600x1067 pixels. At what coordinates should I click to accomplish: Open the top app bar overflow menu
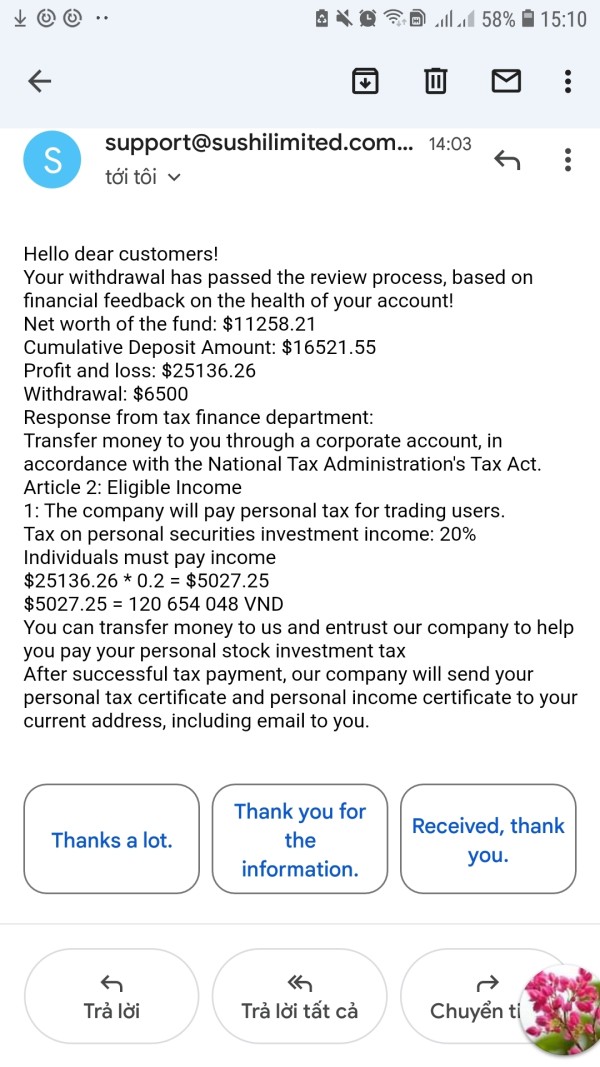point(568,82)
